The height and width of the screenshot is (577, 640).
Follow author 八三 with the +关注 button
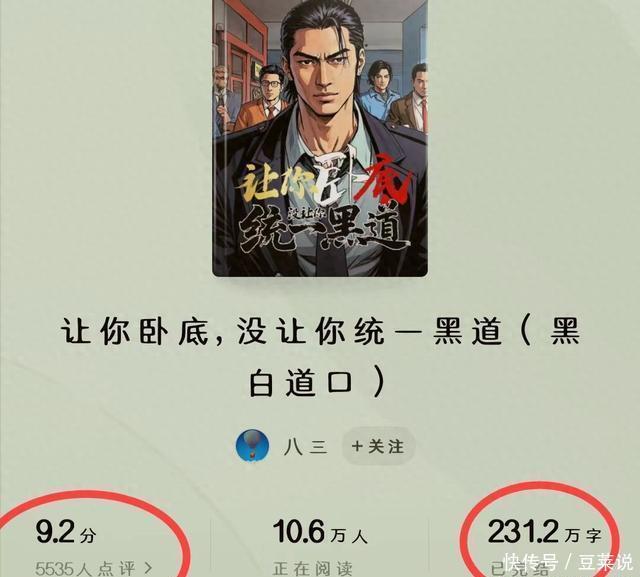380,446
